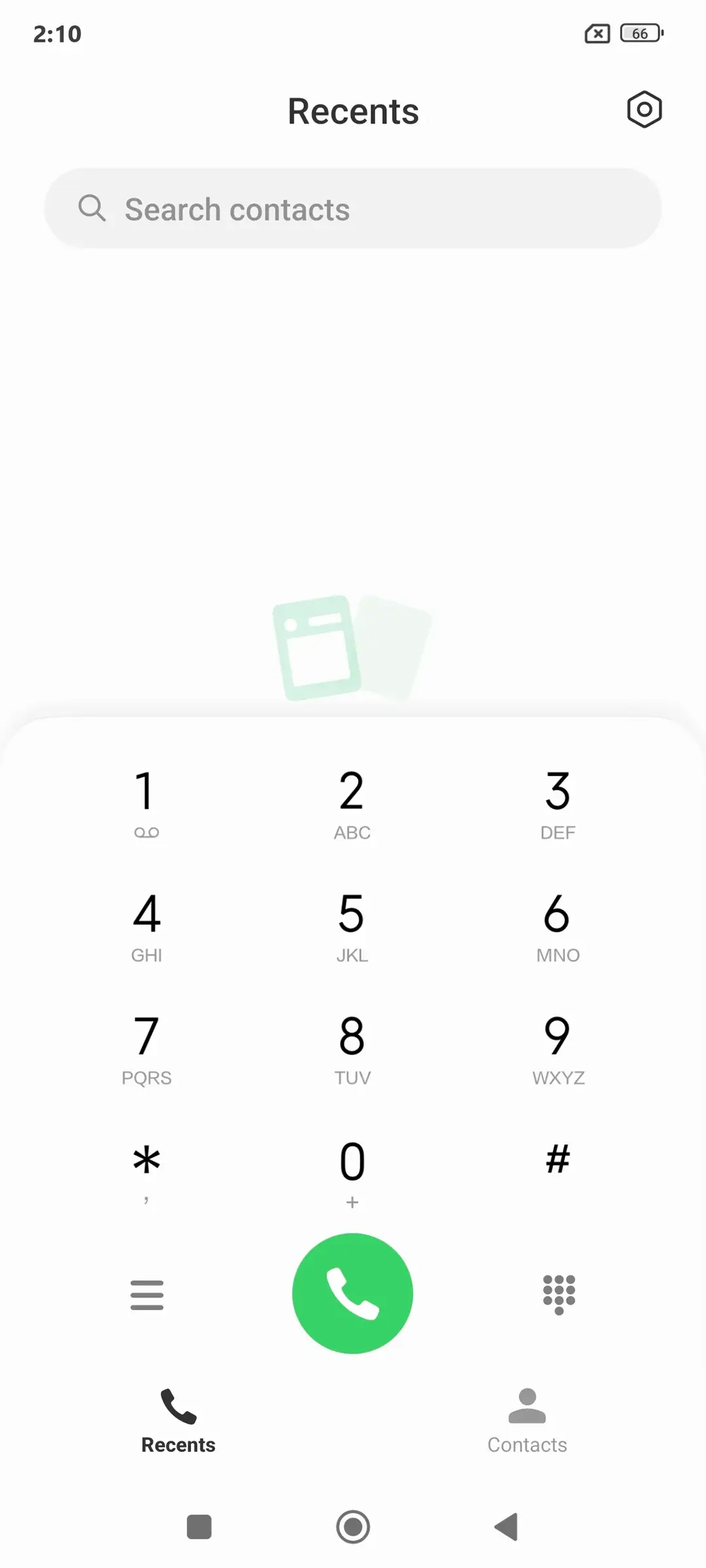Enter the hash key

point(558,1163)
